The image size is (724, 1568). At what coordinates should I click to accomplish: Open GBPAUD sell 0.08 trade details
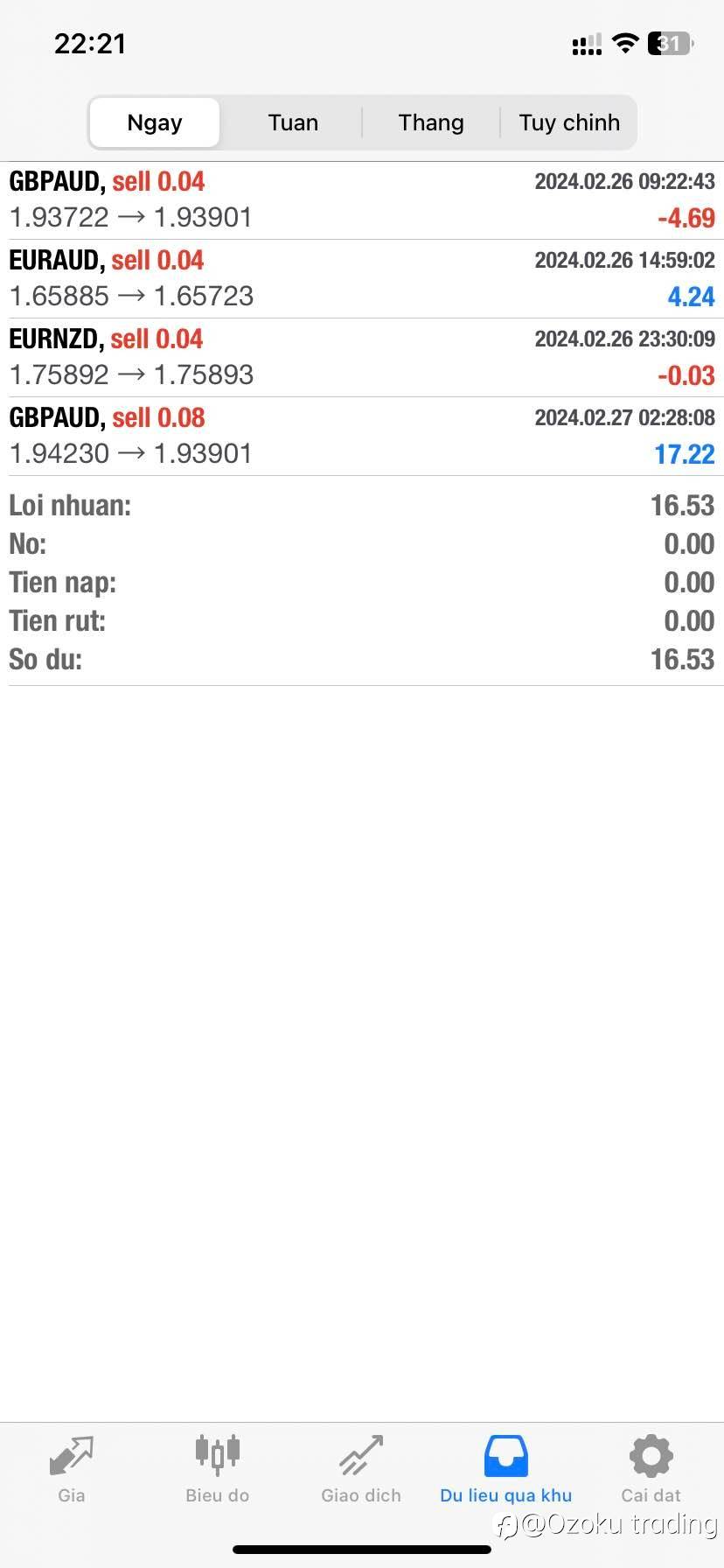pos(362,437)
